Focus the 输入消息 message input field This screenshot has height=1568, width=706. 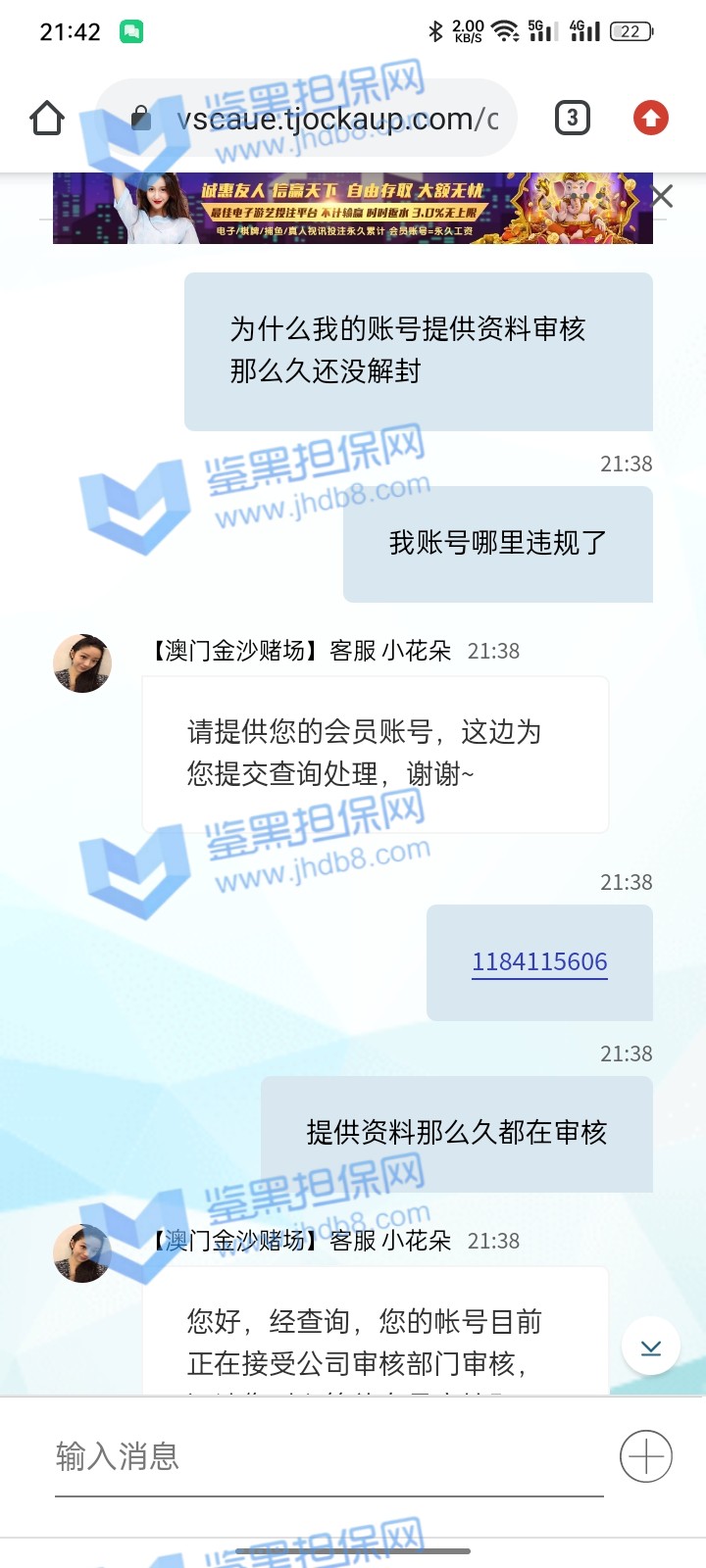pyautogui.click(x=328, y=1456)
